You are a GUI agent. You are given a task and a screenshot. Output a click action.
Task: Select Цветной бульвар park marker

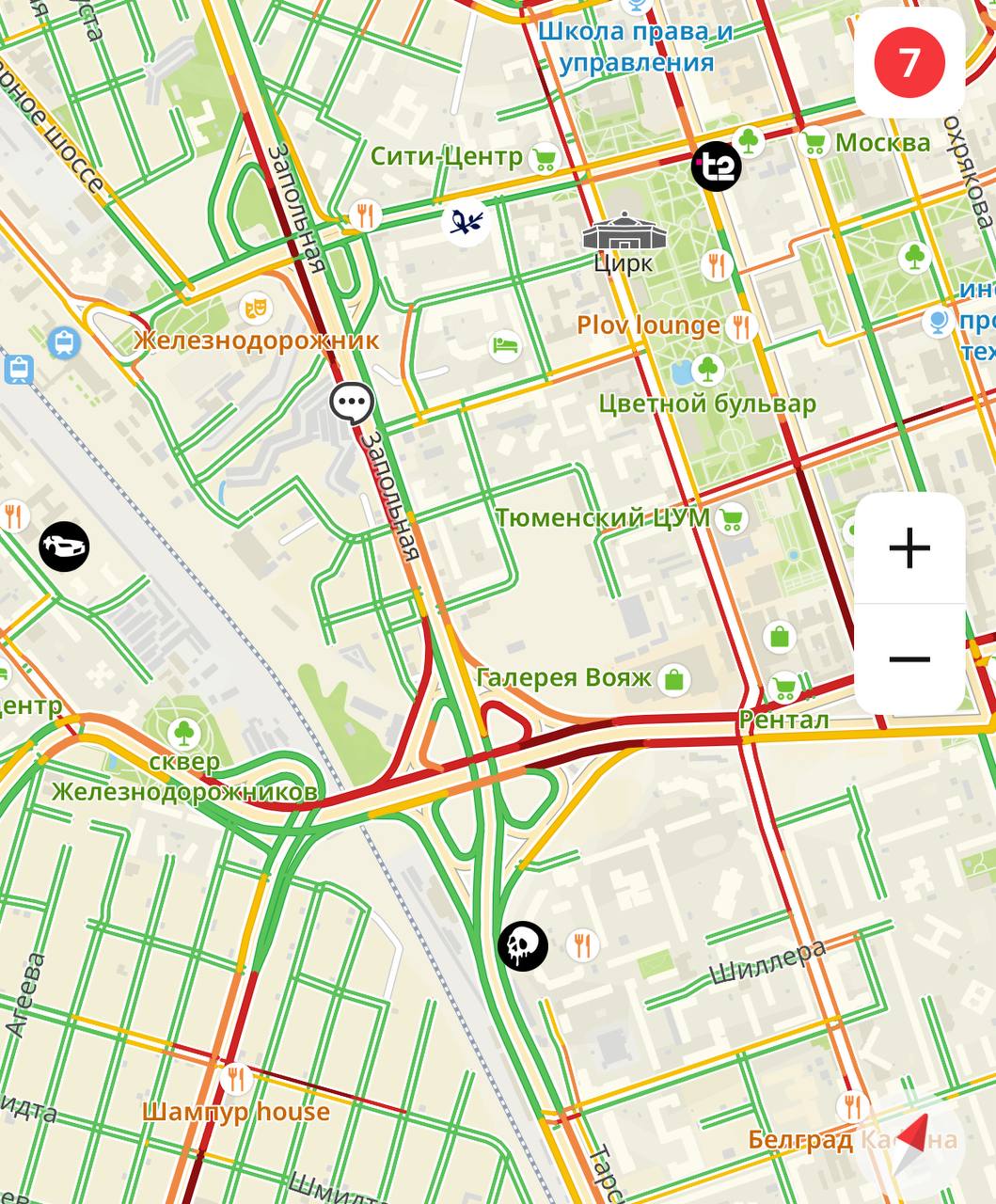[707, 369]
